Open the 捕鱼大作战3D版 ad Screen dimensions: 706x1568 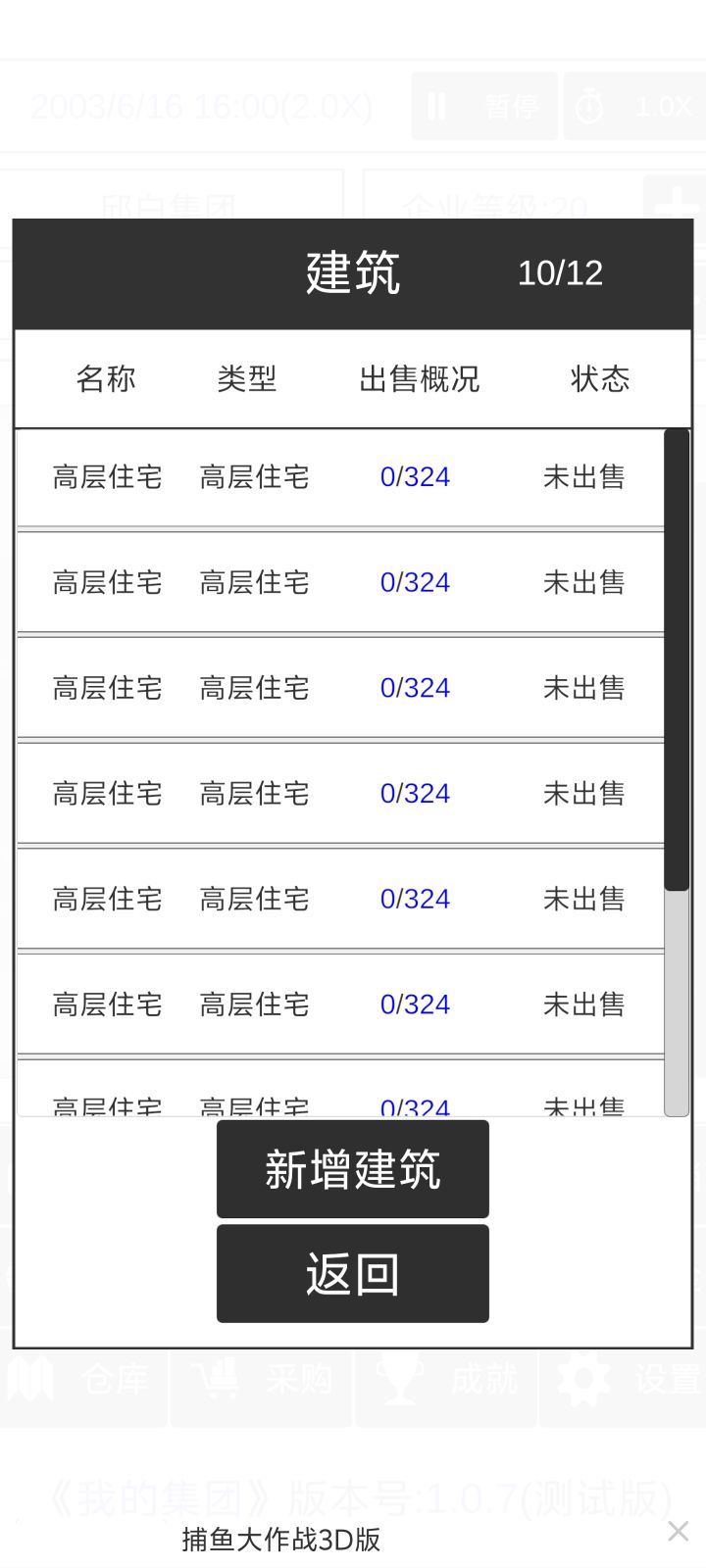(x=281, y=1539)
